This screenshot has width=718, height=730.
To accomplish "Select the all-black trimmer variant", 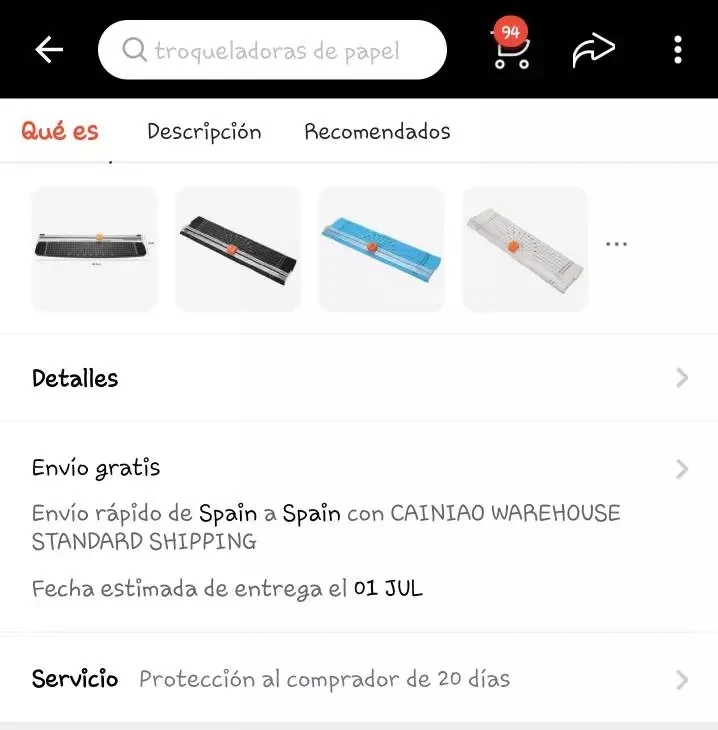I will click(x=238, y=249).
